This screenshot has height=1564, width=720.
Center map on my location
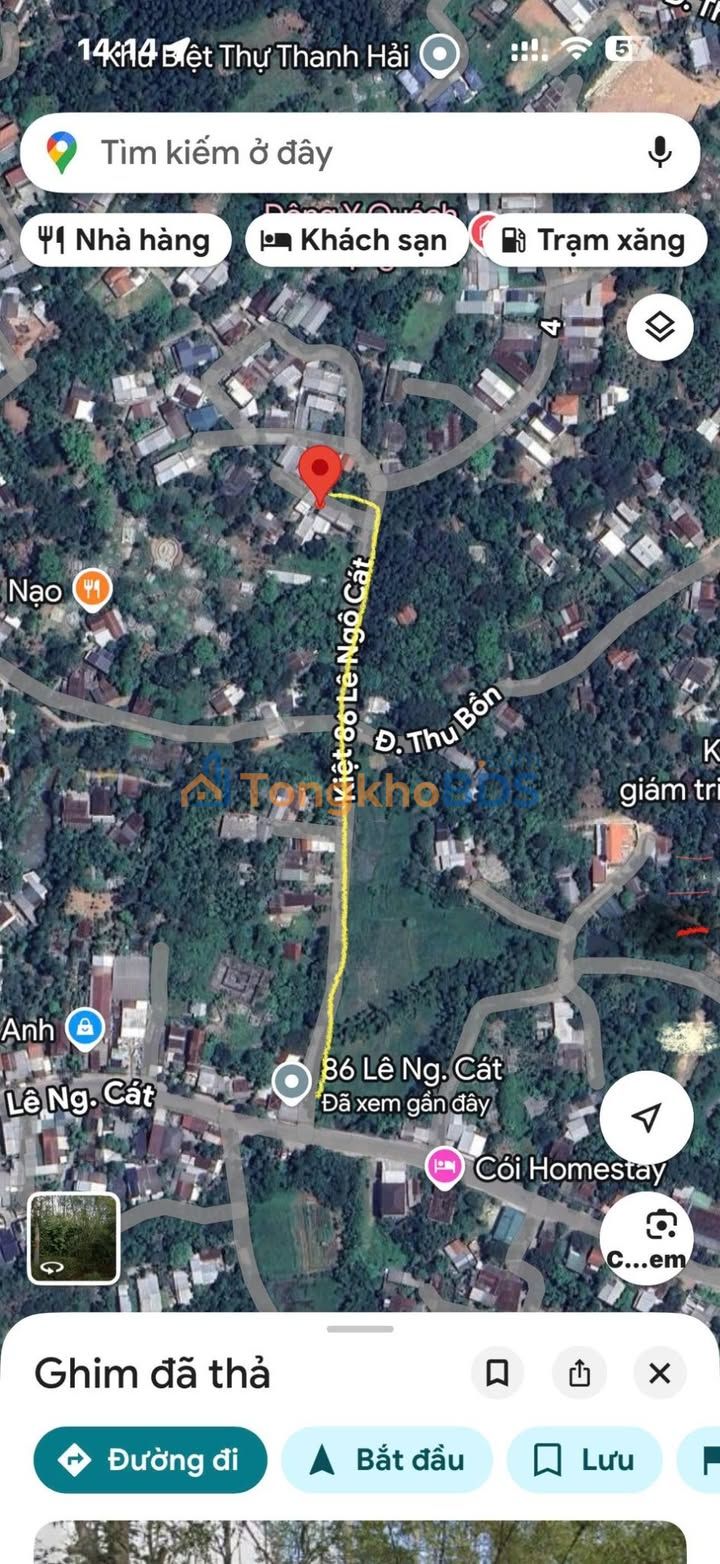point(646,1117)
